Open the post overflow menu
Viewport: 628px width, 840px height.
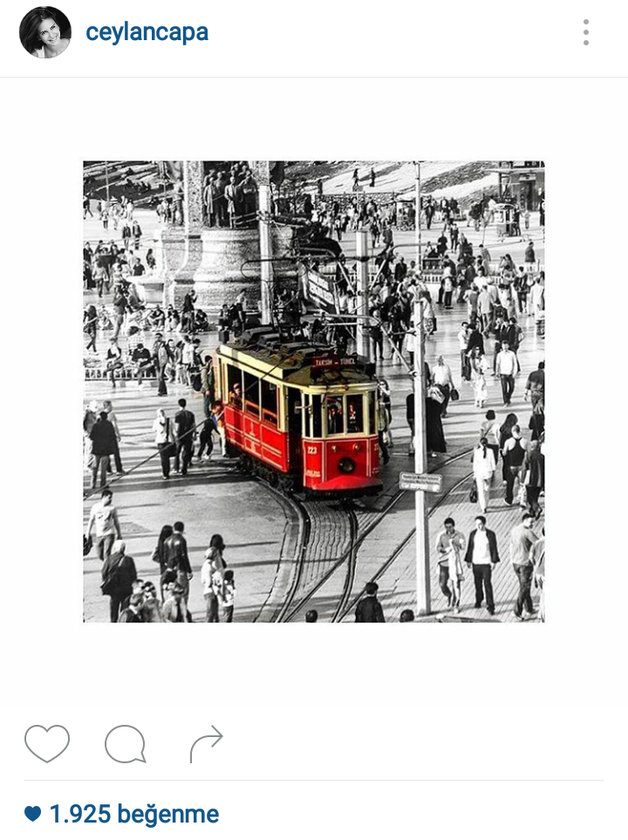[x=586, y=33]
